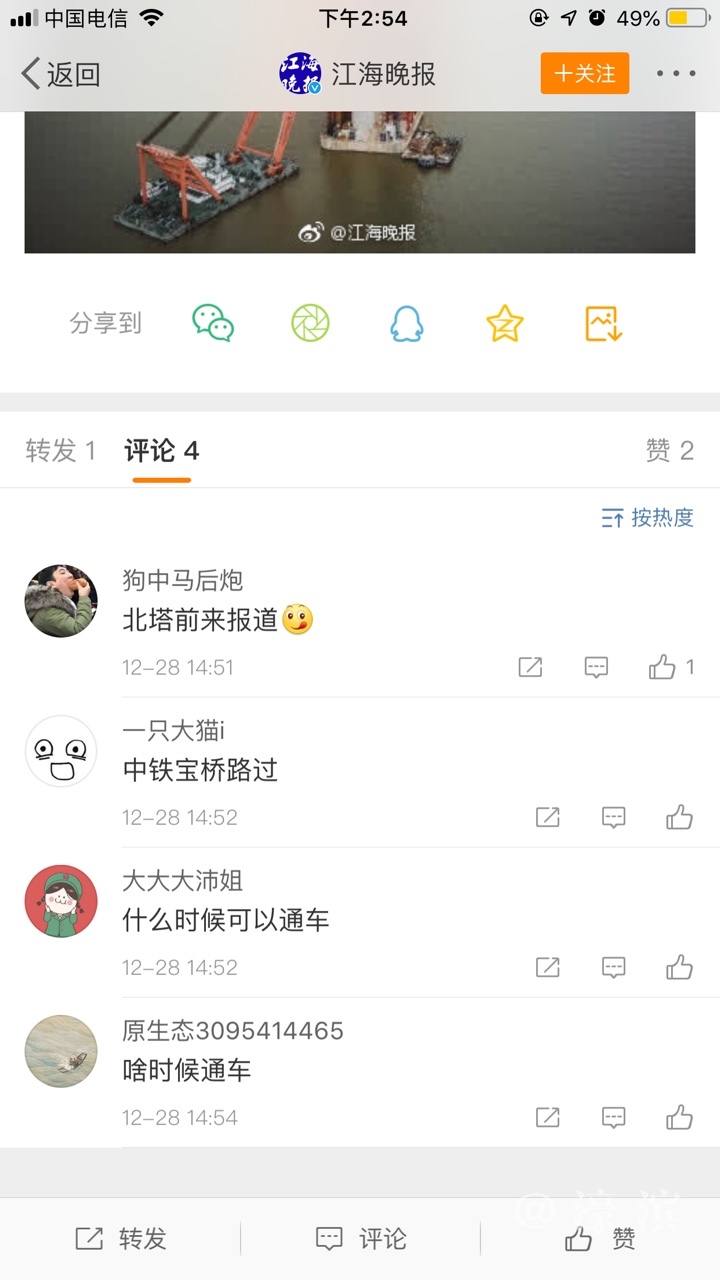Open the three-dot overflow menu

pyautogui.click(x=676, y=74)
